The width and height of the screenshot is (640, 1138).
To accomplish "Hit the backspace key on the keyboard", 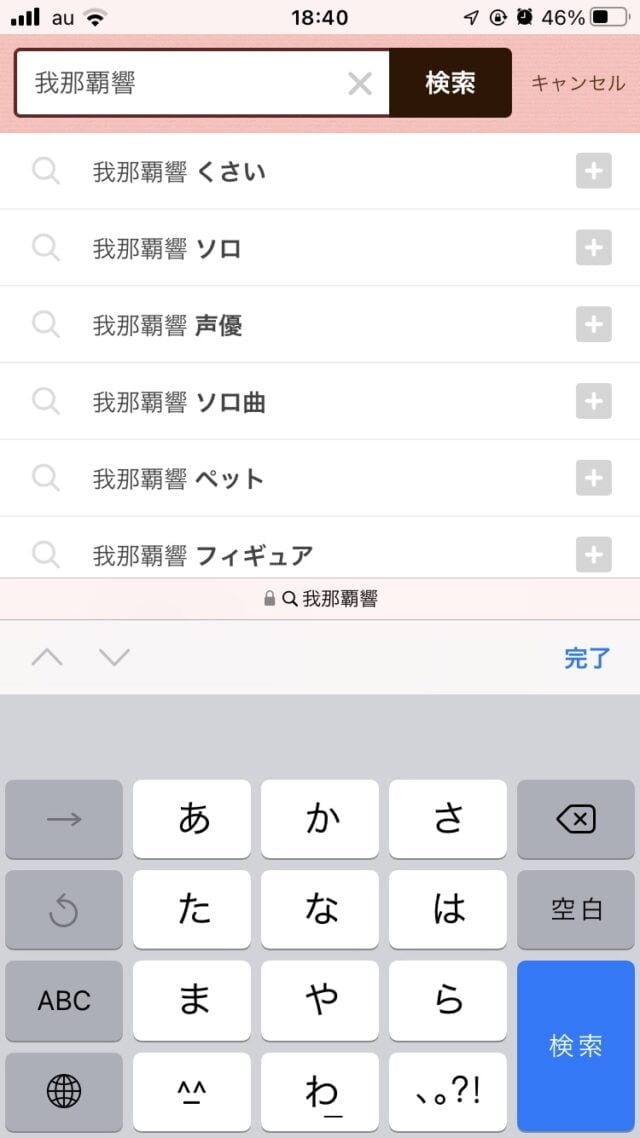I will coord(575,820).
